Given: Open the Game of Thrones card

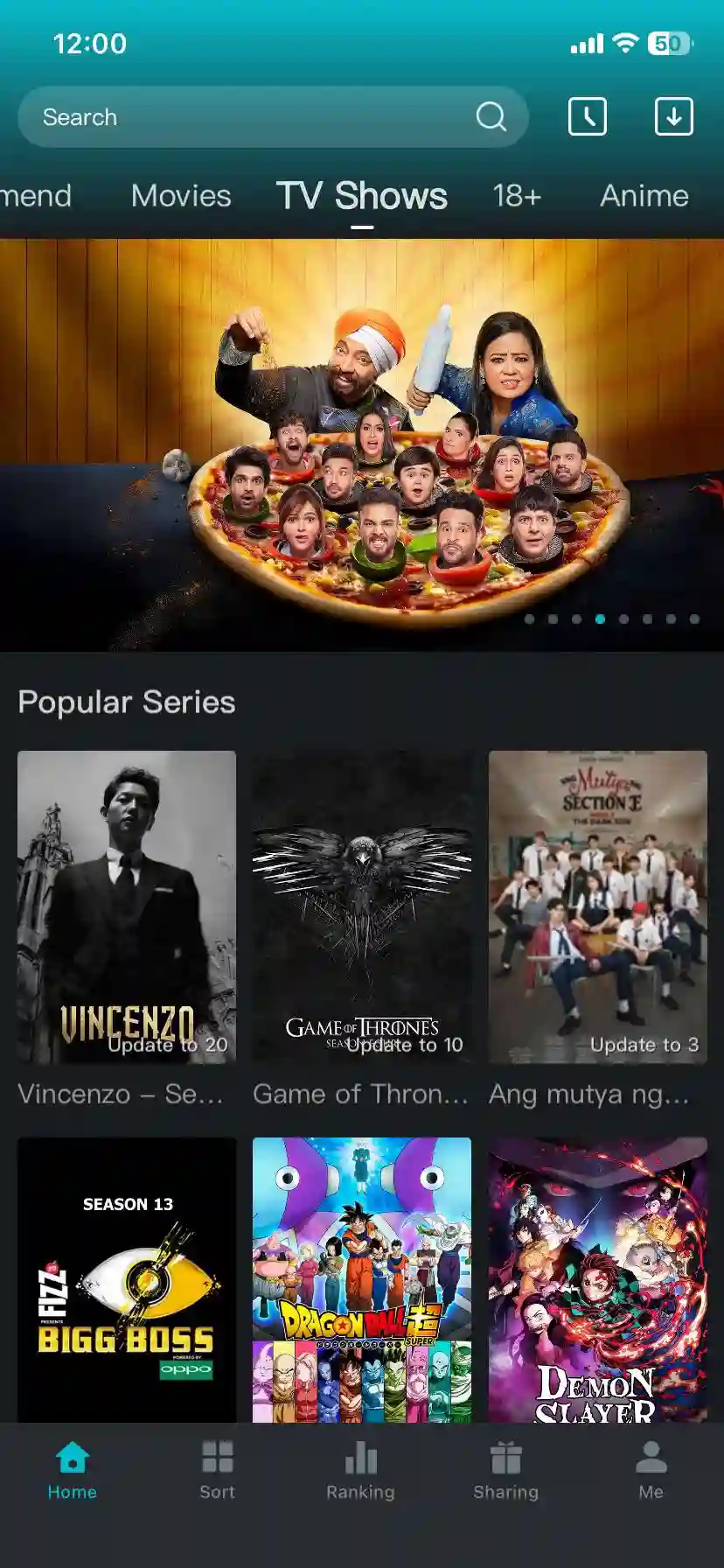Looking at the screenshot, I should pyautogui.click(x=362, y=906).
